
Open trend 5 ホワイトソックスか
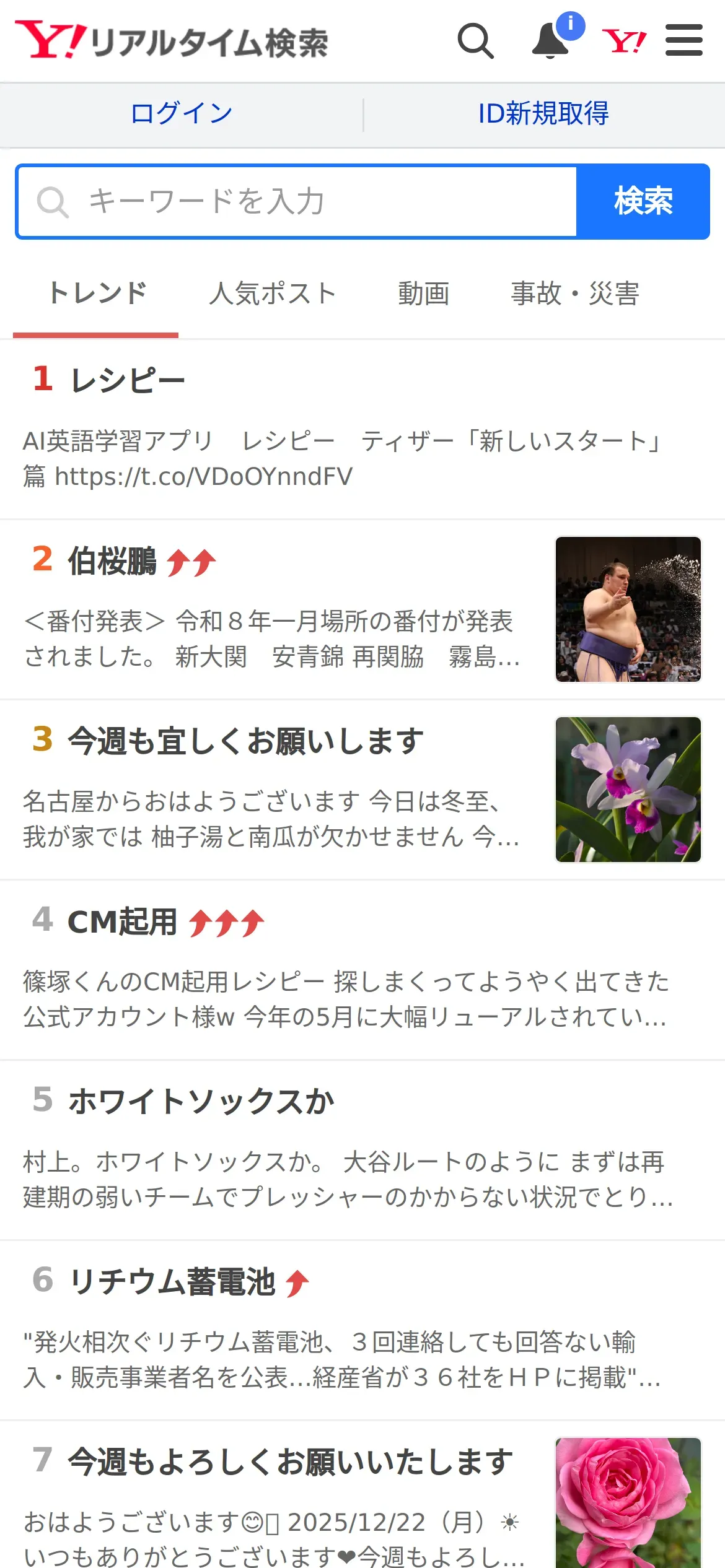pyautogui.click(x=201, y=1102)
